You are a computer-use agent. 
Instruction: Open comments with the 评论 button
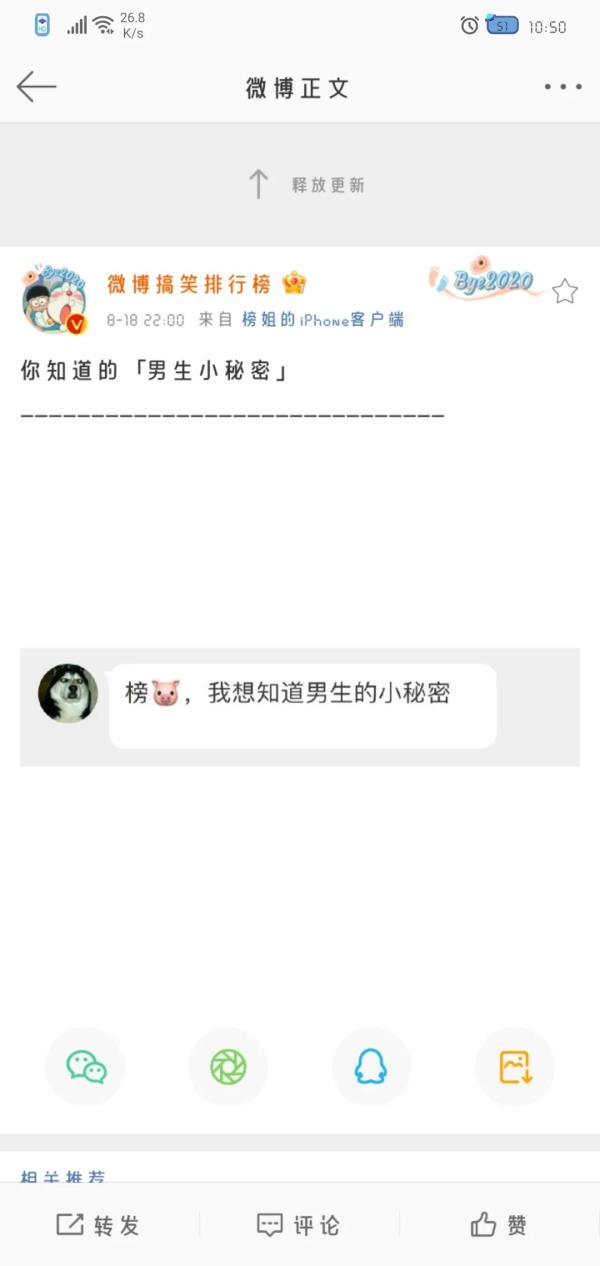pos(299,1225)
